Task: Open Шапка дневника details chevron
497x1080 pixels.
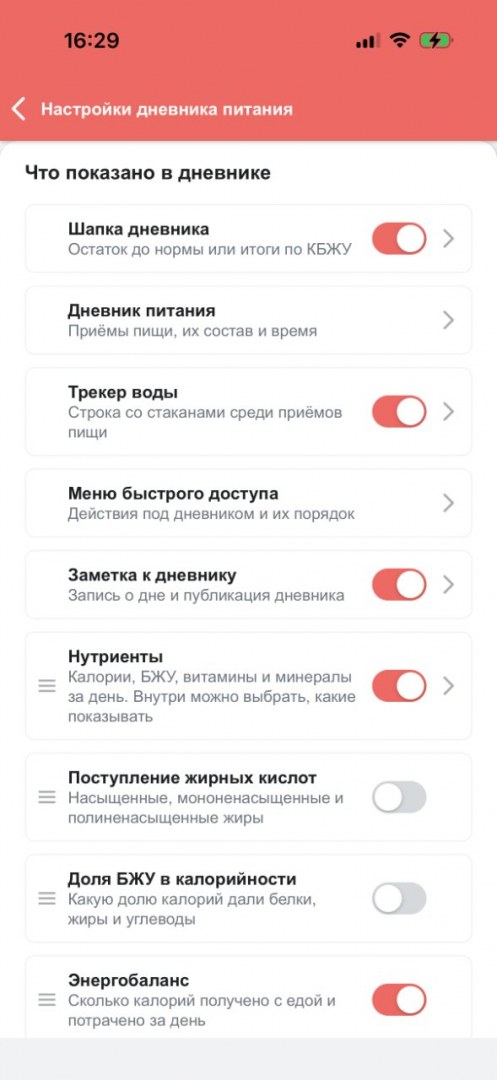Action: [x=449, y=238]
